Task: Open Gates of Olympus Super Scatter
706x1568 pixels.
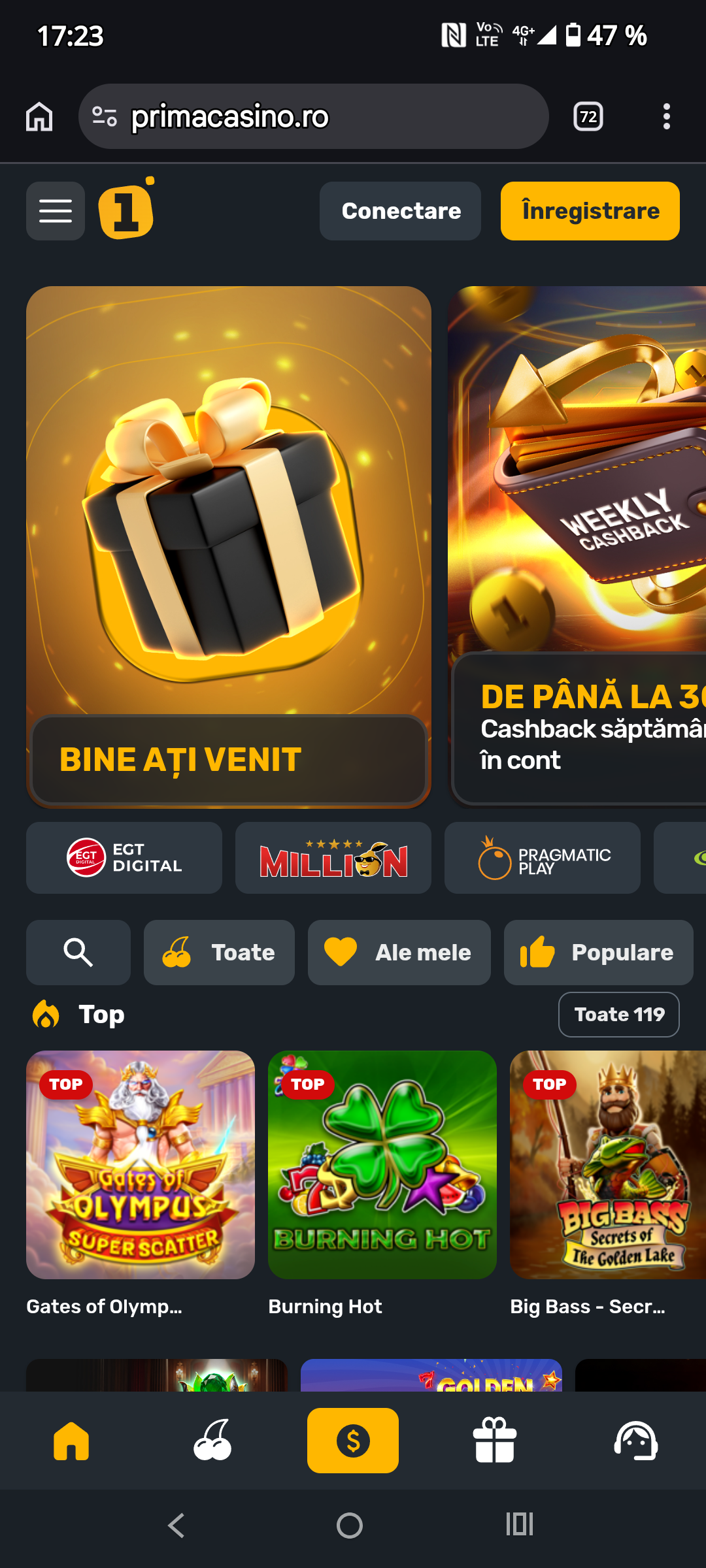Action: click(141, 1165)
